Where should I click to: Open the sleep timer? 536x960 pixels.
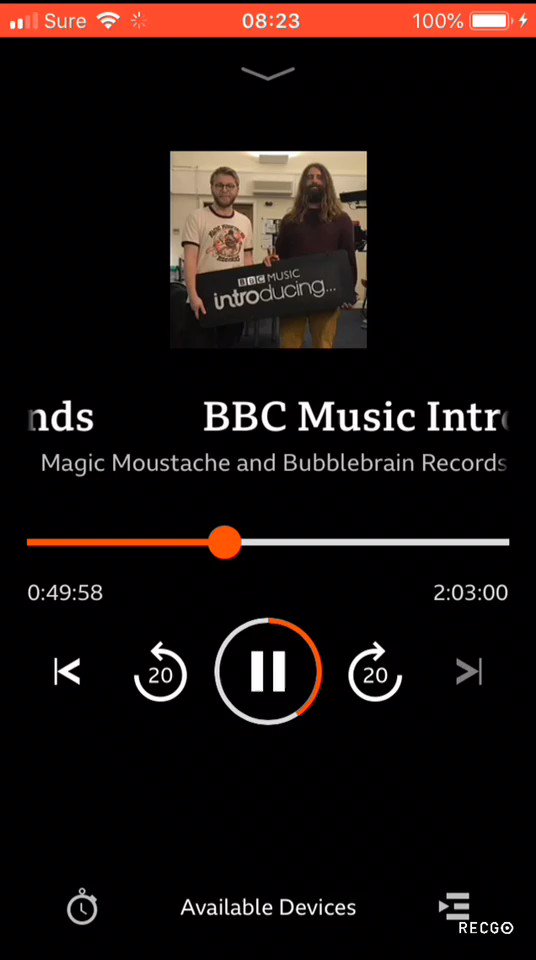pyautogui.click(x=82, y=907)
